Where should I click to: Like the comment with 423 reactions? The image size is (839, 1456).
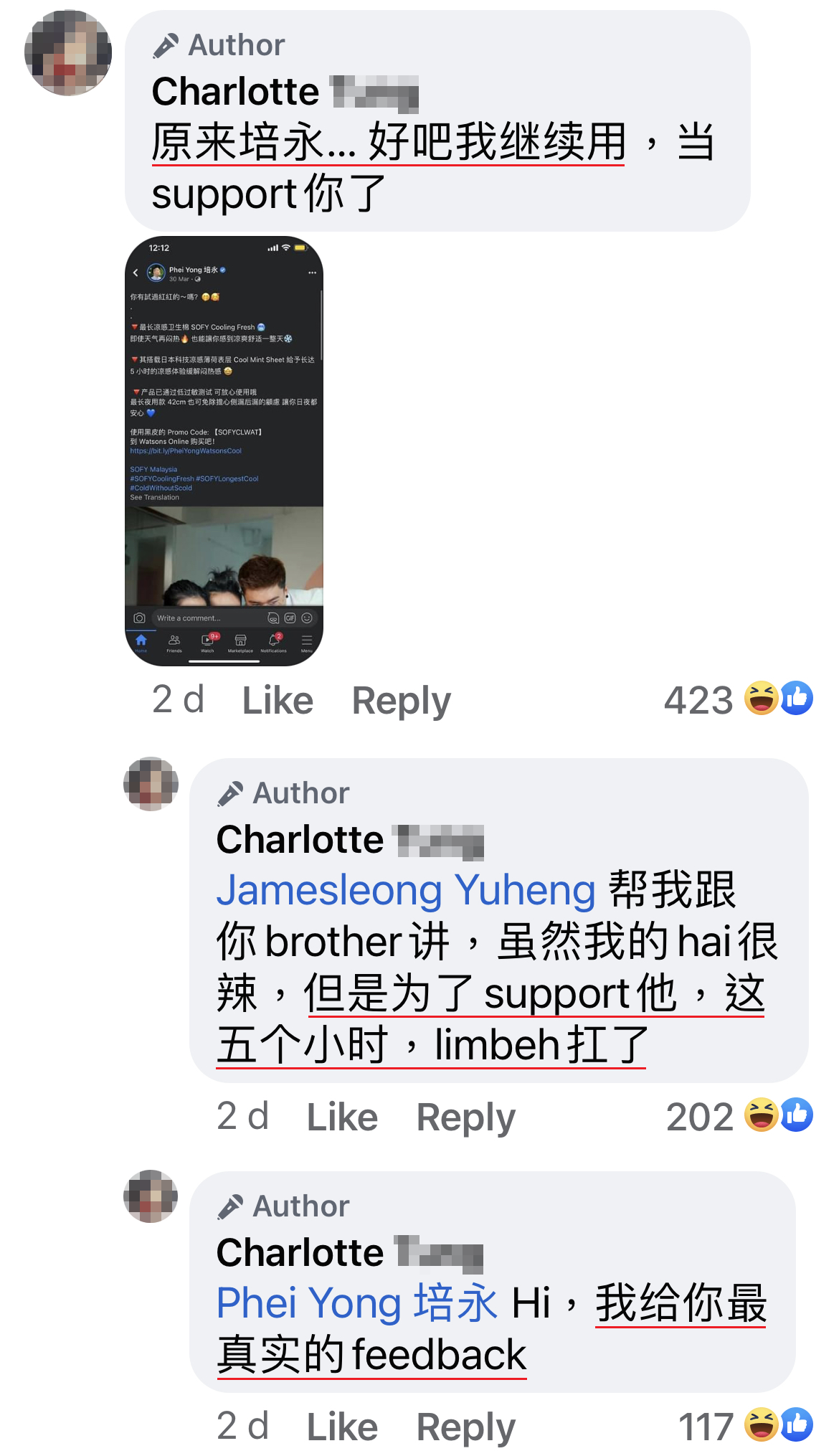(278, 700)
